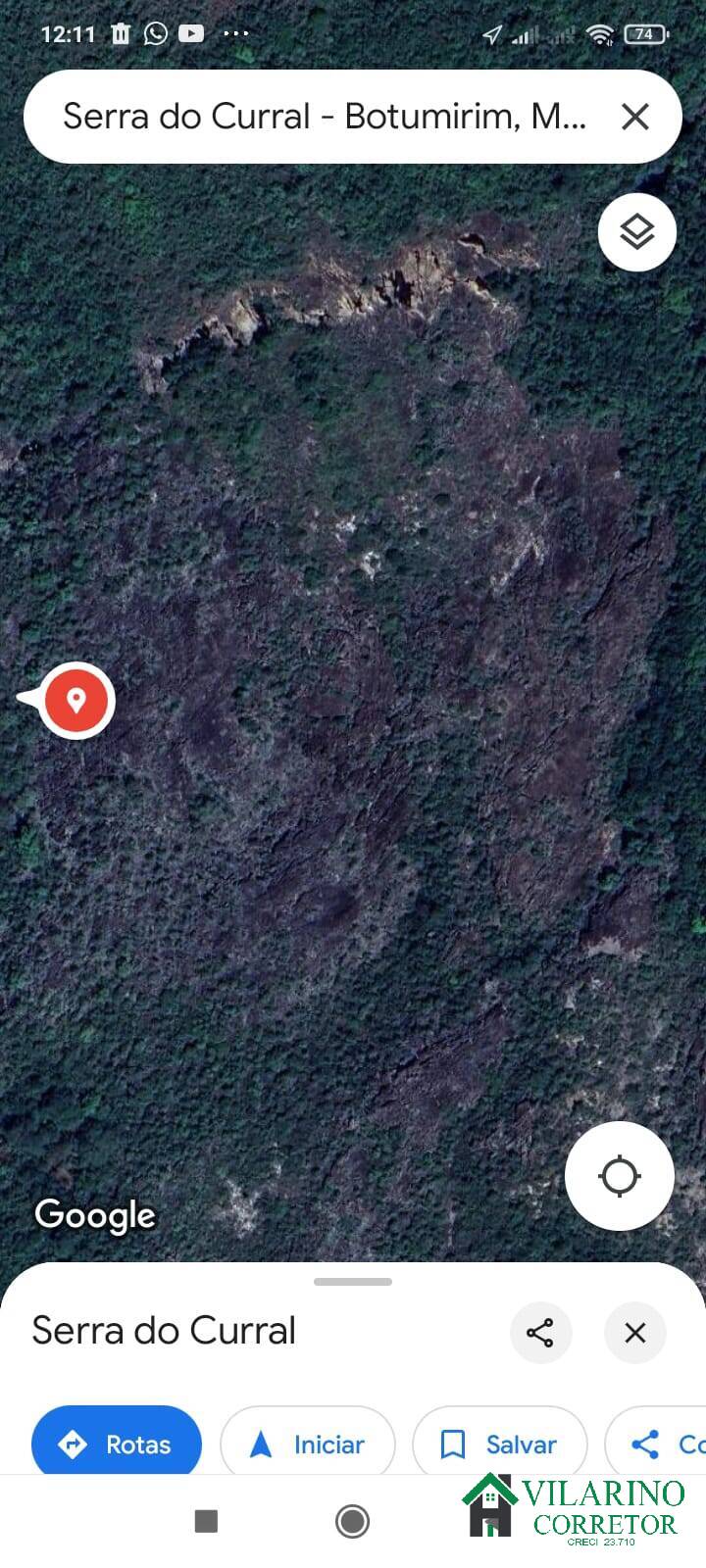Go to the system home screen

click(352, 1521)
